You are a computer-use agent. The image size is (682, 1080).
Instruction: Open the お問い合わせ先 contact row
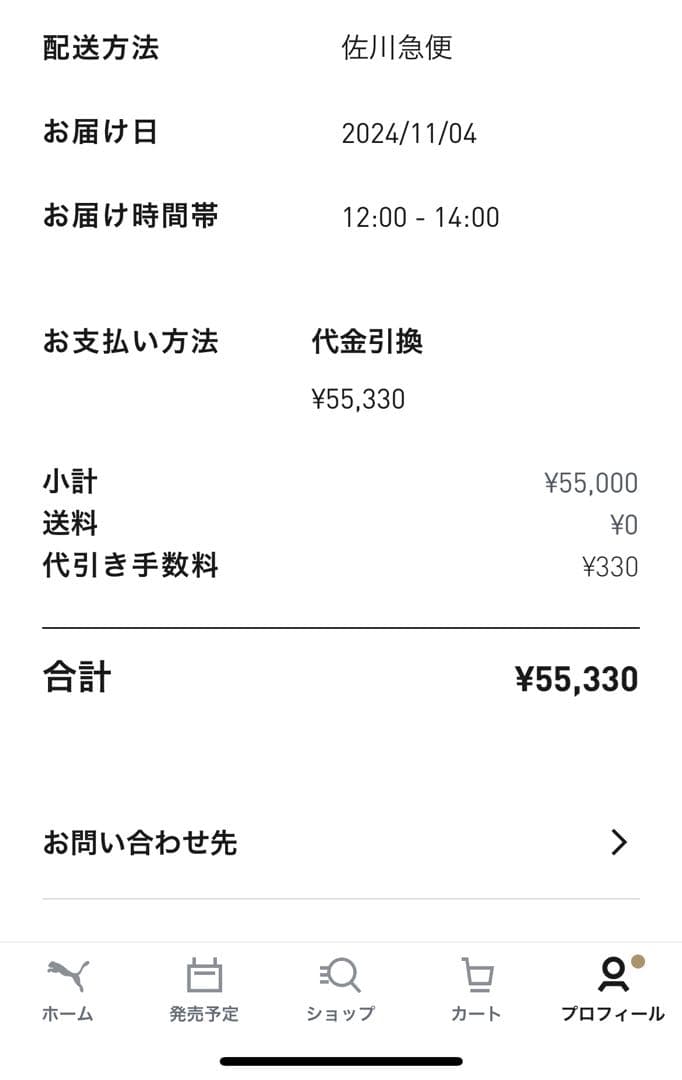340,843
